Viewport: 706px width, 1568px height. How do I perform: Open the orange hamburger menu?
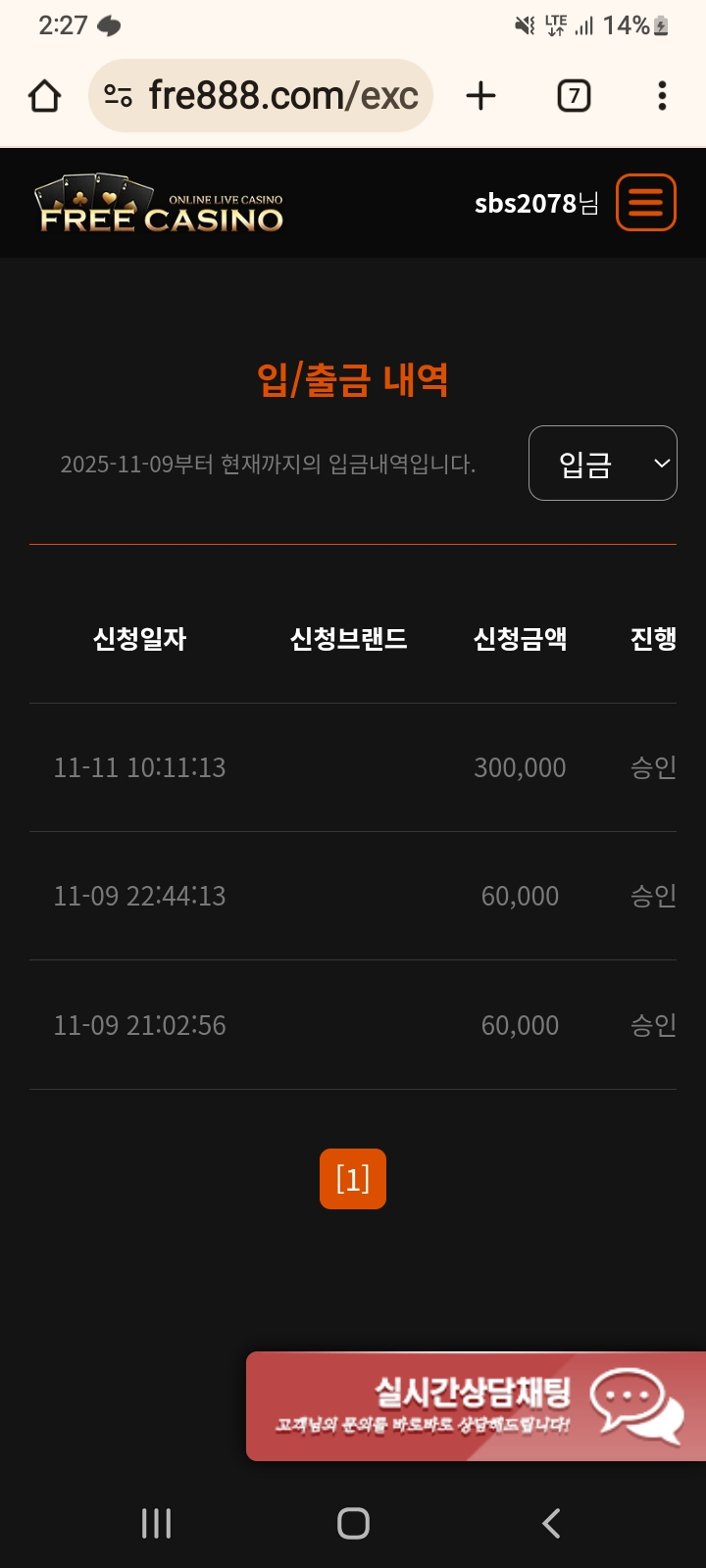(x=645, y=203)
